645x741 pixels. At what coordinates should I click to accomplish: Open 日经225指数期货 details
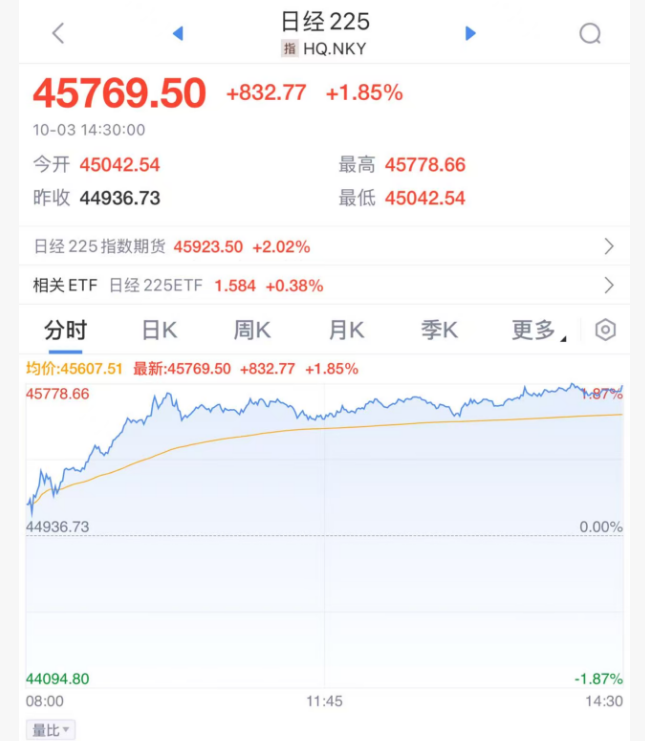[x=322, y=246]
